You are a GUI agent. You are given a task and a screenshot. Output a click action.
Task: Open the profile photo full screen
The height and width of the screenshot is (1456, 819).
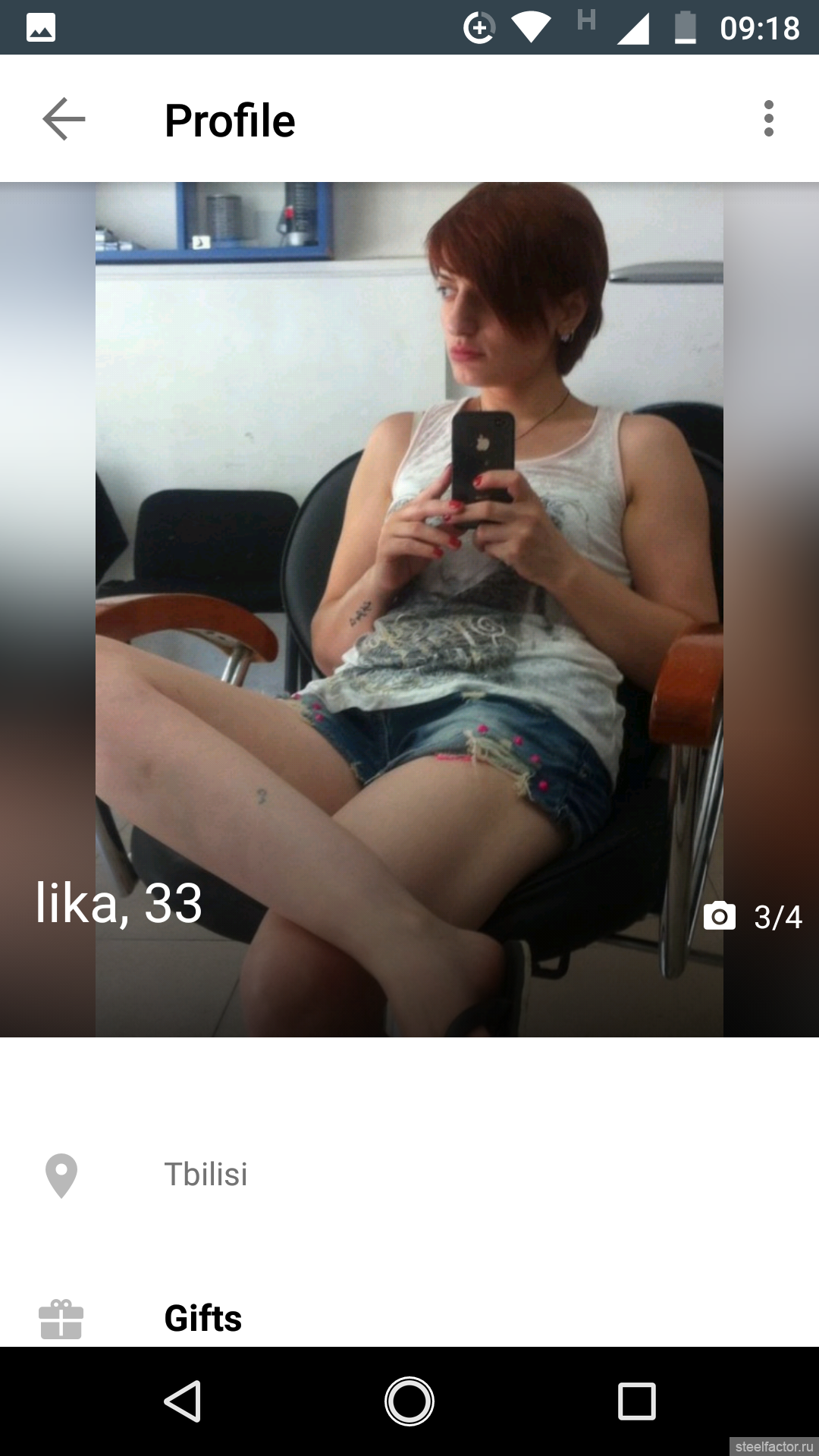(x=409, y=609)
